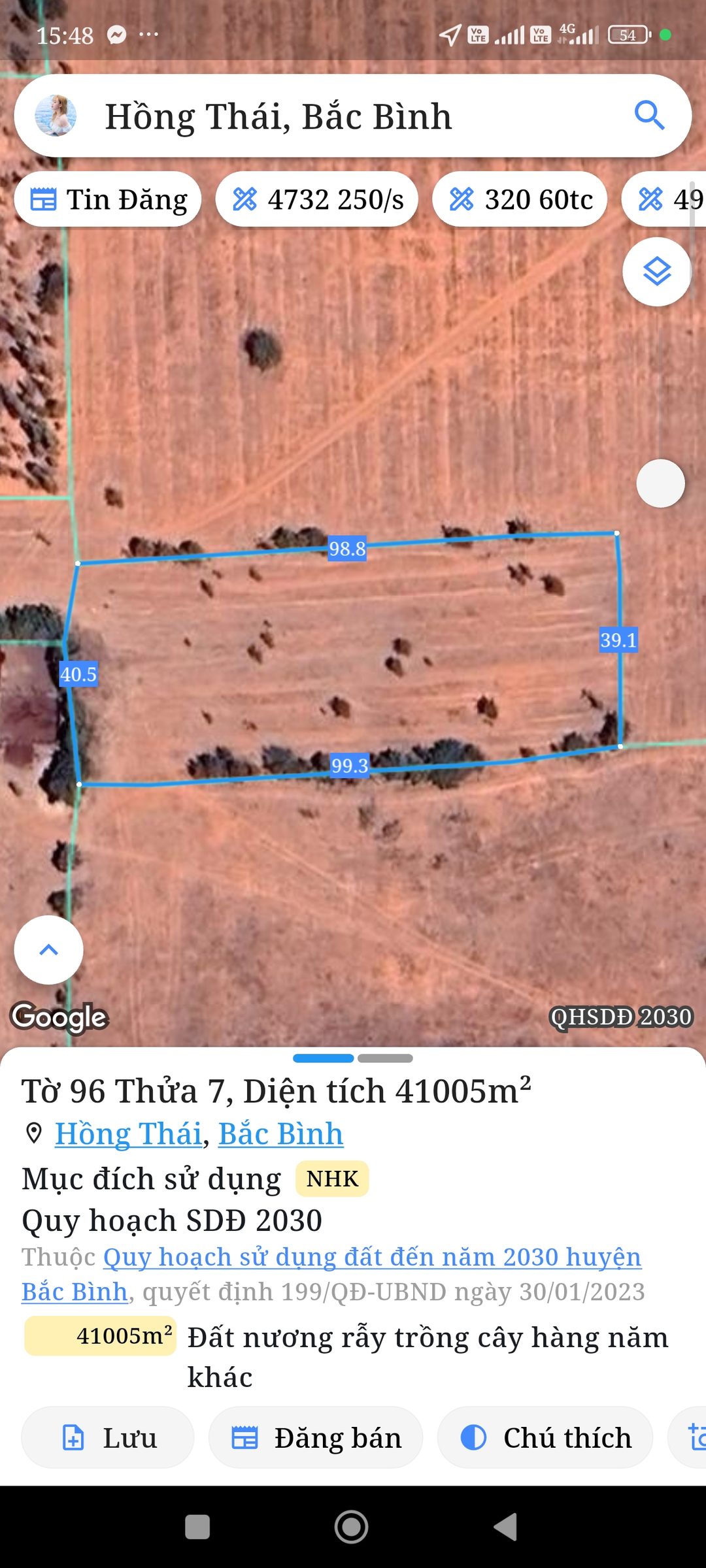This screenshot has height=1568, width=706.
Task: Select the 4732 250/s chip
Action: click(x=317, y=199)
